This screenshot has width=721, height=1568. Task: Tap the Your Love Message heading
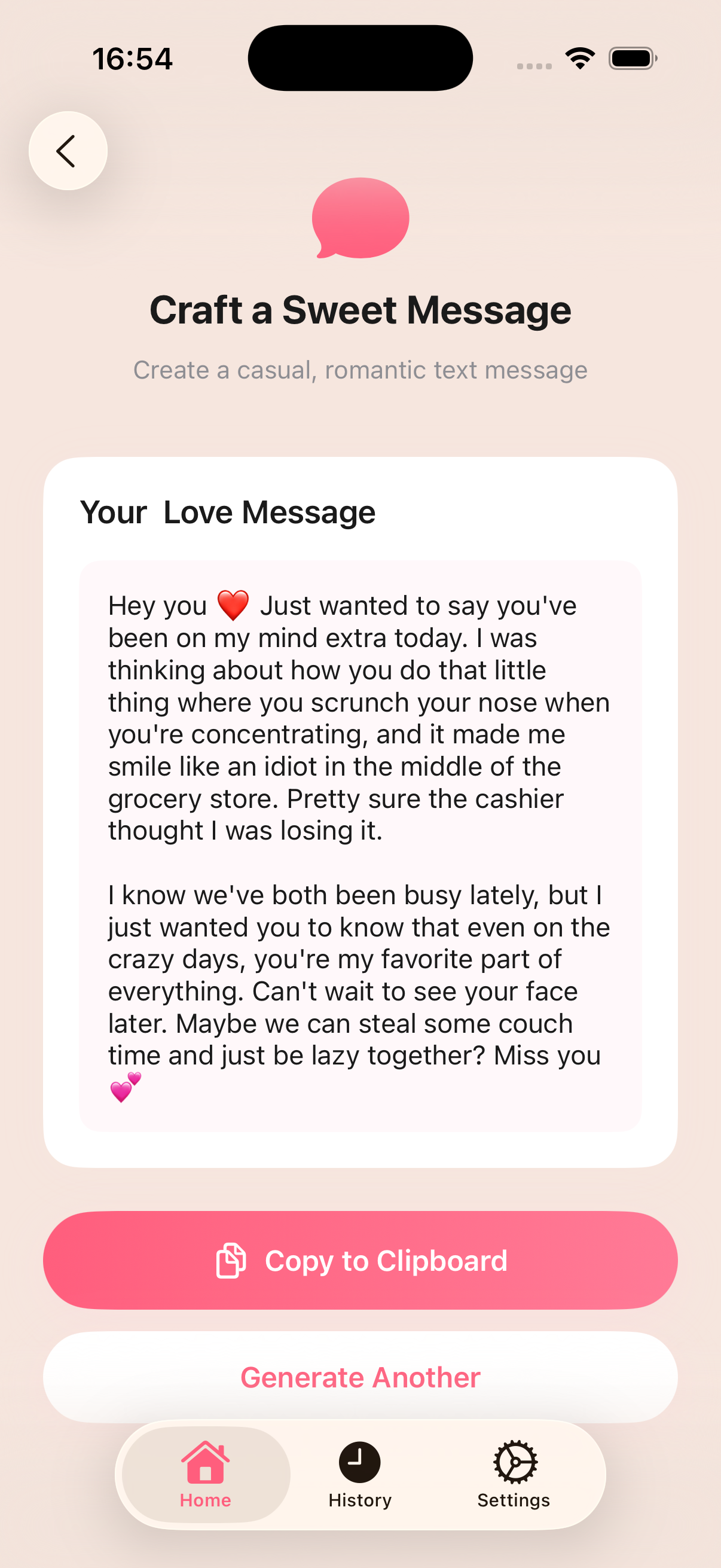228,512
